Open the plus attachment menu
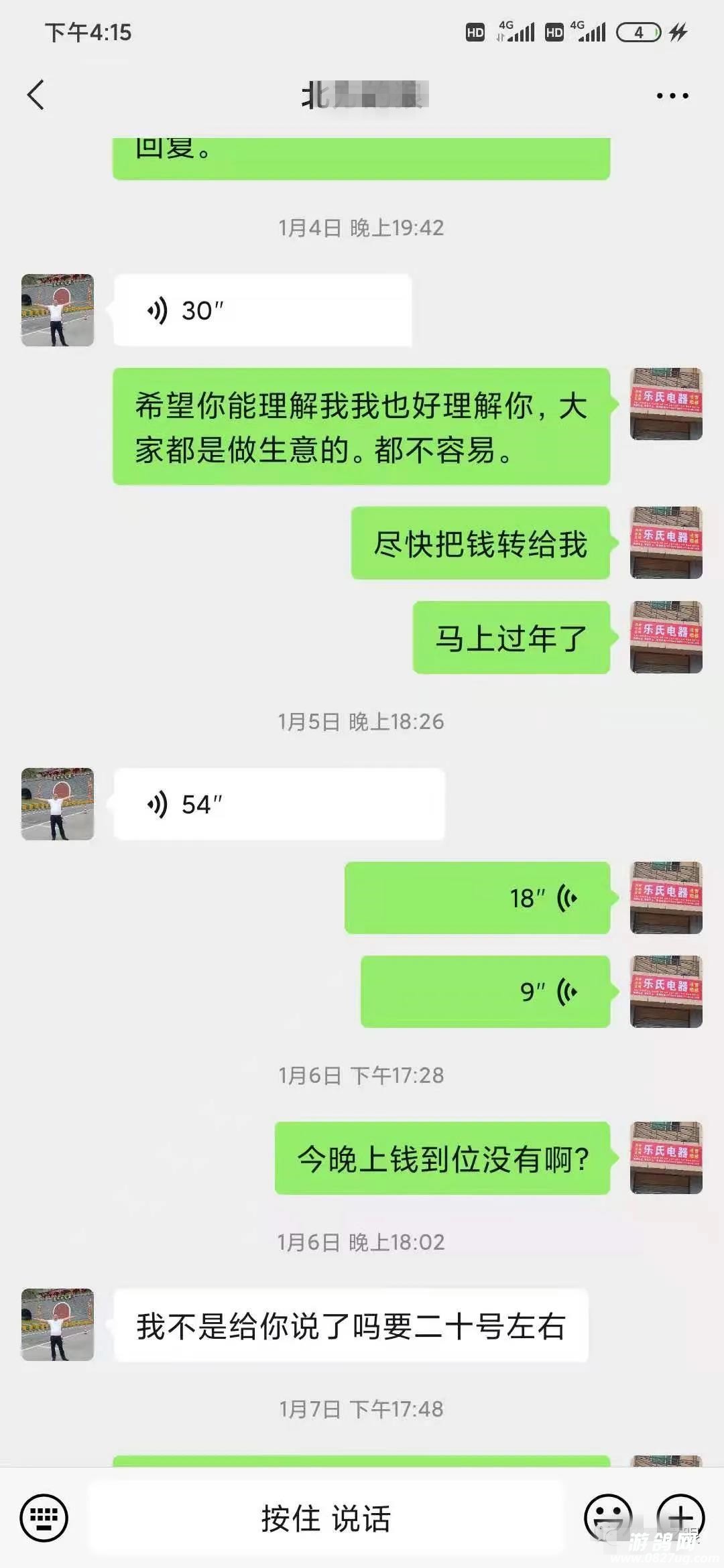 [x=680, y=1516]
